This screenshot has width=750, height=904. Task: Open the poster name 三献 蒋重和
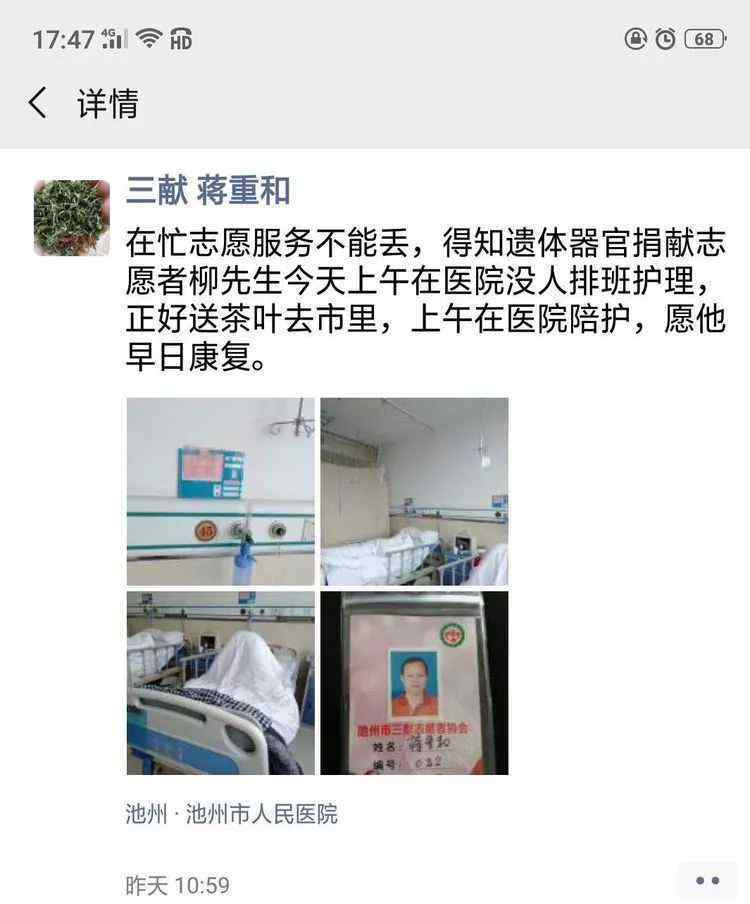(x=208, y=190)
